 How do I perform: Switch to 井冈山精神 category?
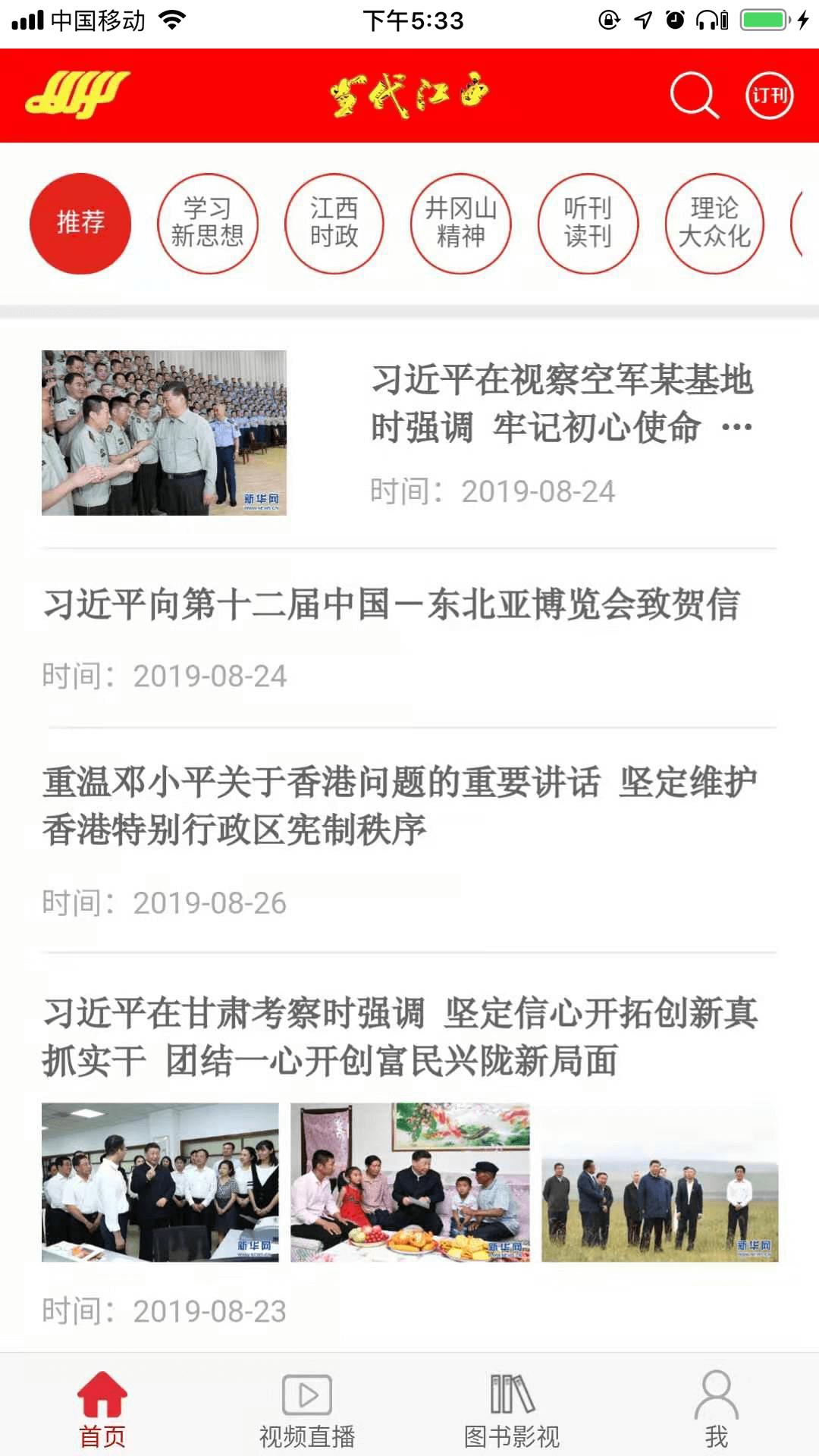[460, 223]
